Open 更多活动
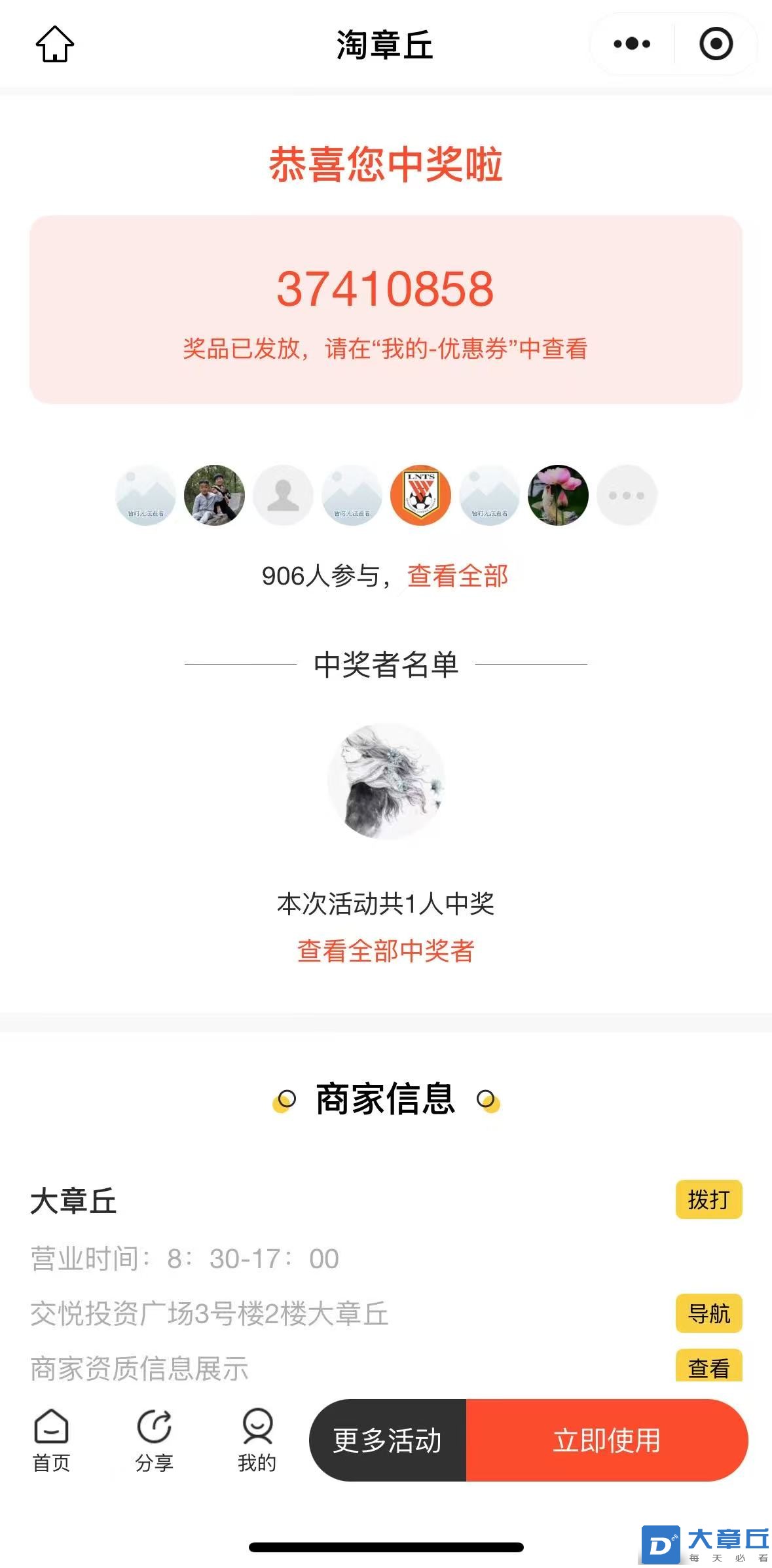This screenshot has height=1568, width=772. pyautogui.click(x=388, y=1440)
